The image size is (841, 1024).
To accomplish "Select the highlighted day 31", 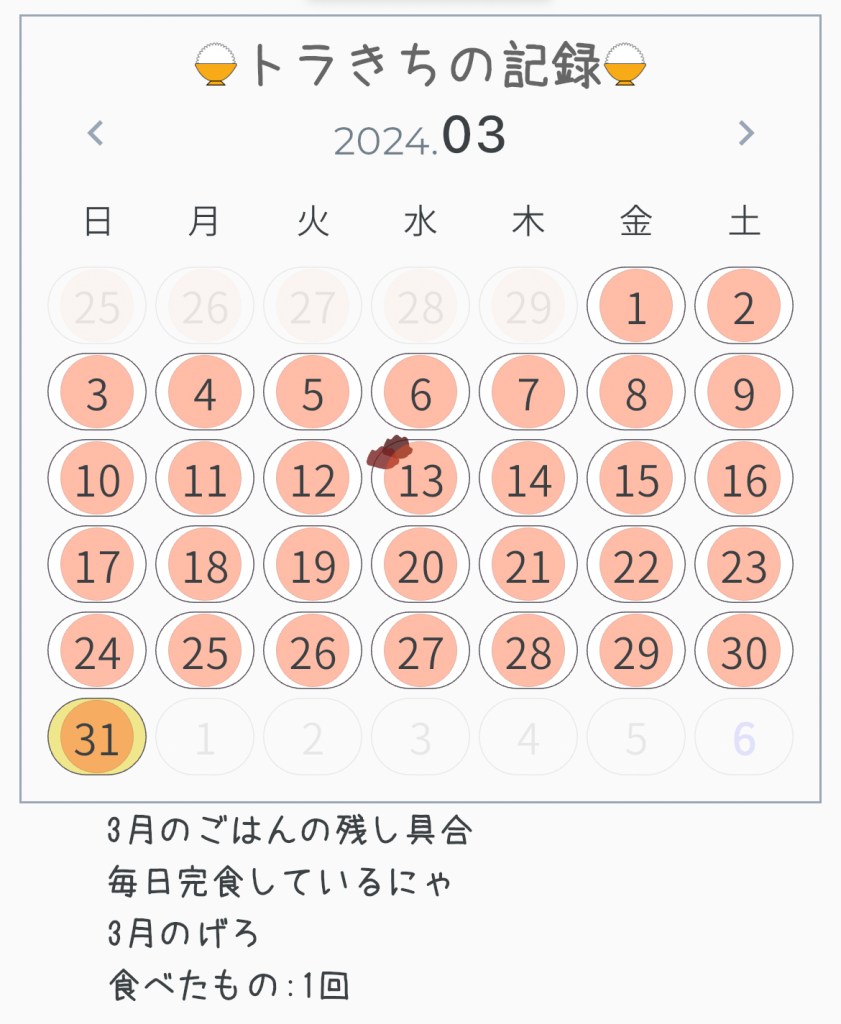I will pos(97,739).
